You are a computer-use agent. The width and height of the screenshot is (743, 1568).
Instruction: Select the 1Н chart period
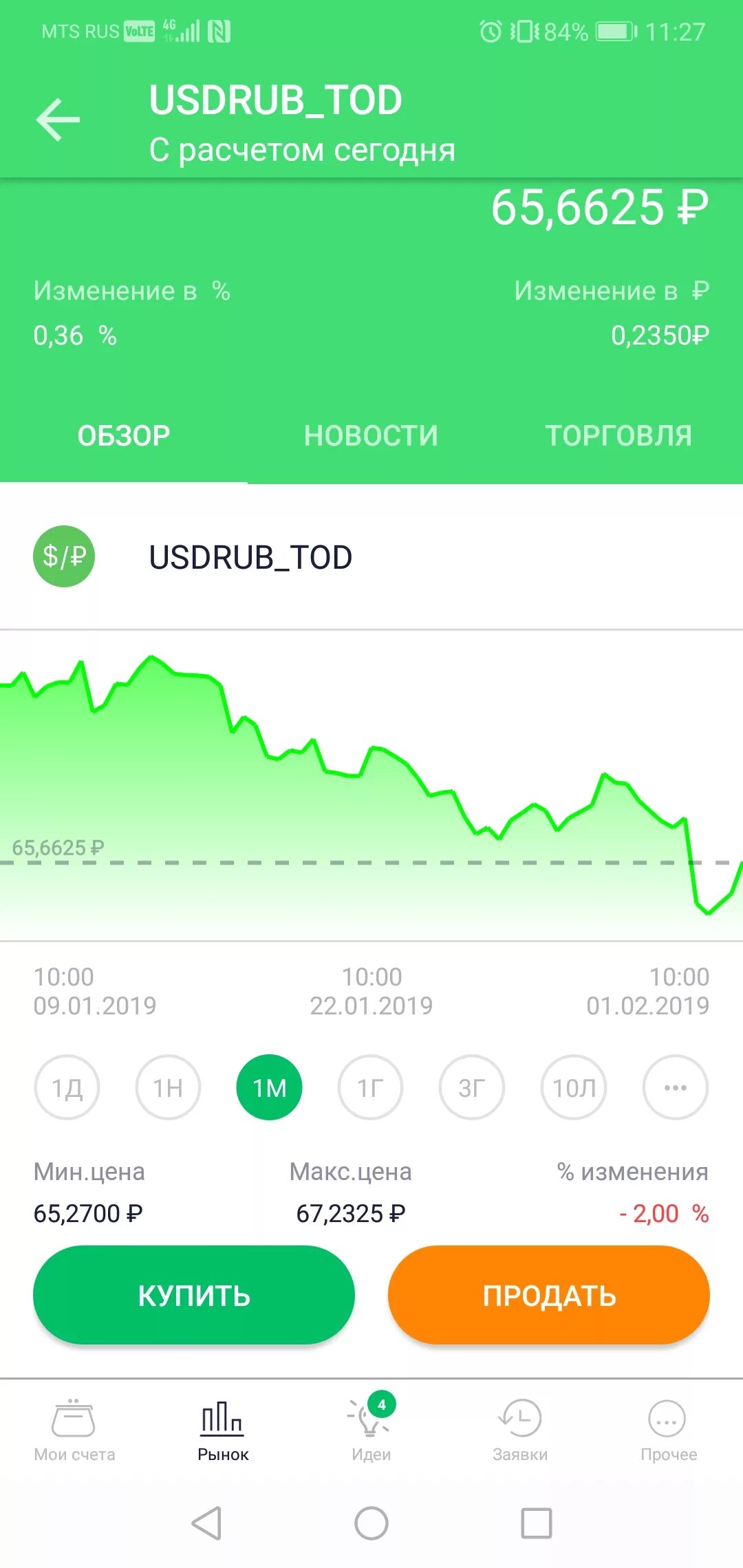[x=168, y=1087]
